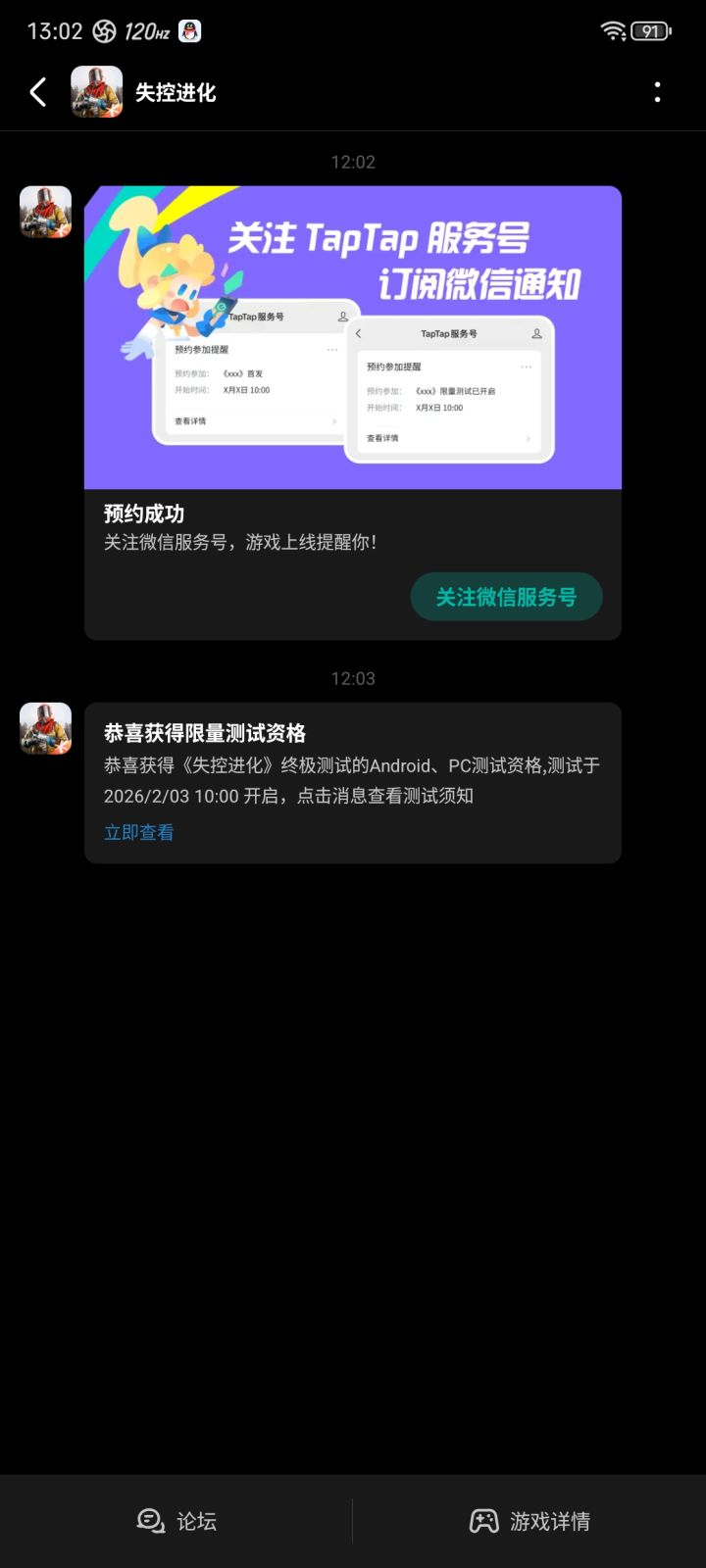The height and width of the screenshot is (1568, 706).
Task: Click the Wi-Fi icon in status bar
Action: point(614,30)
